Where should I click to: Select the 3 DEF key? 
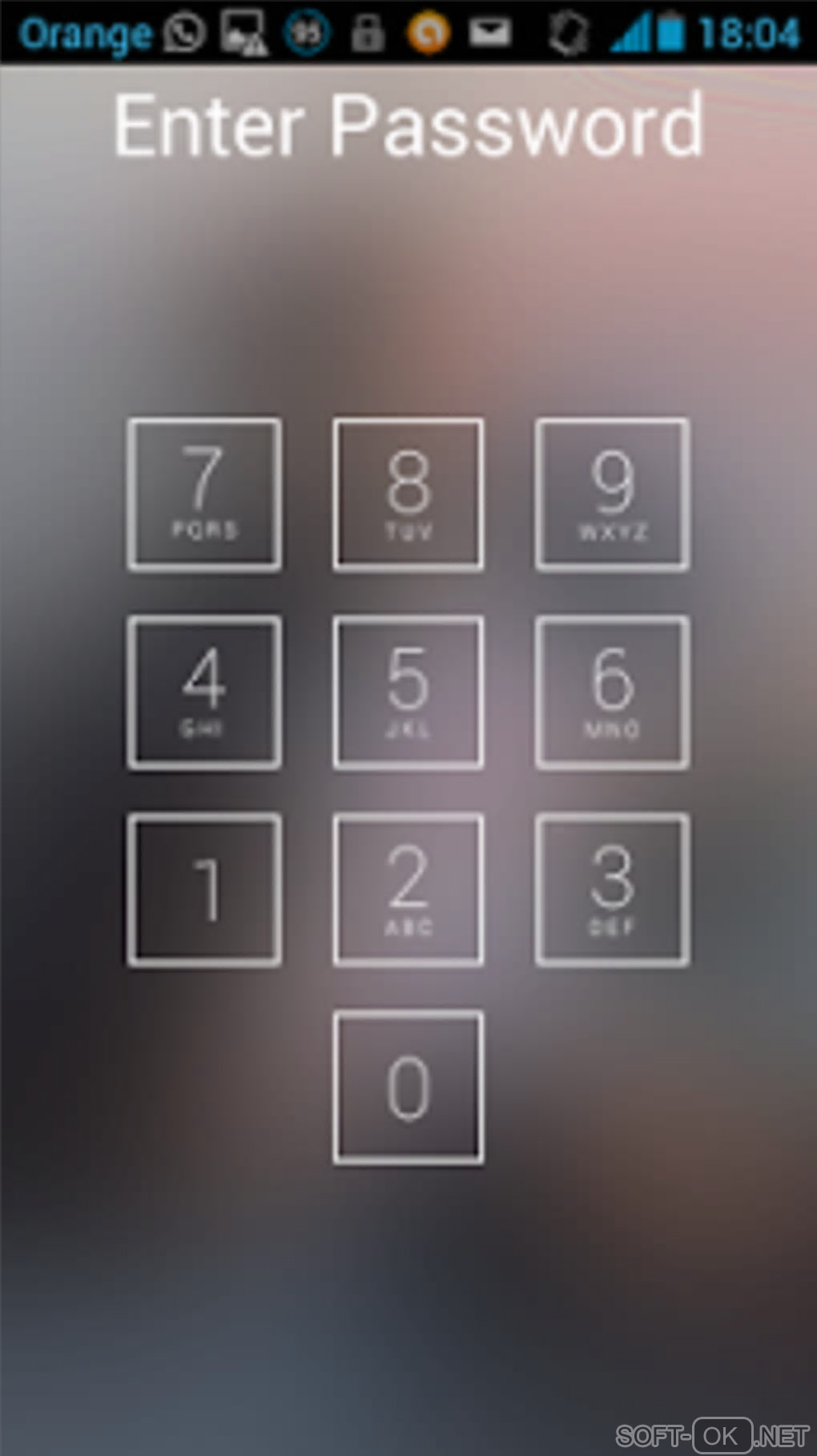(x=613, y=889)
